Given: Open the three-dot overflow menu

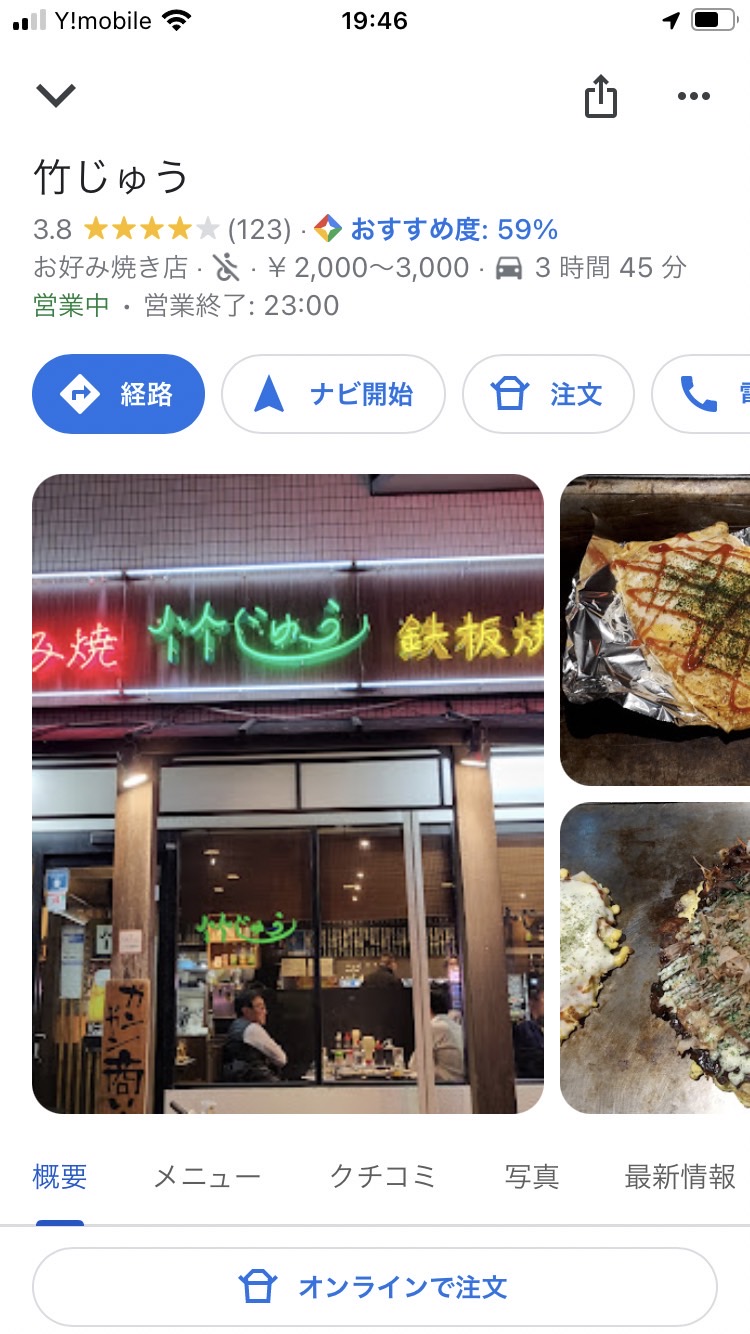Looking at the screenshot, I should [693, 97].
